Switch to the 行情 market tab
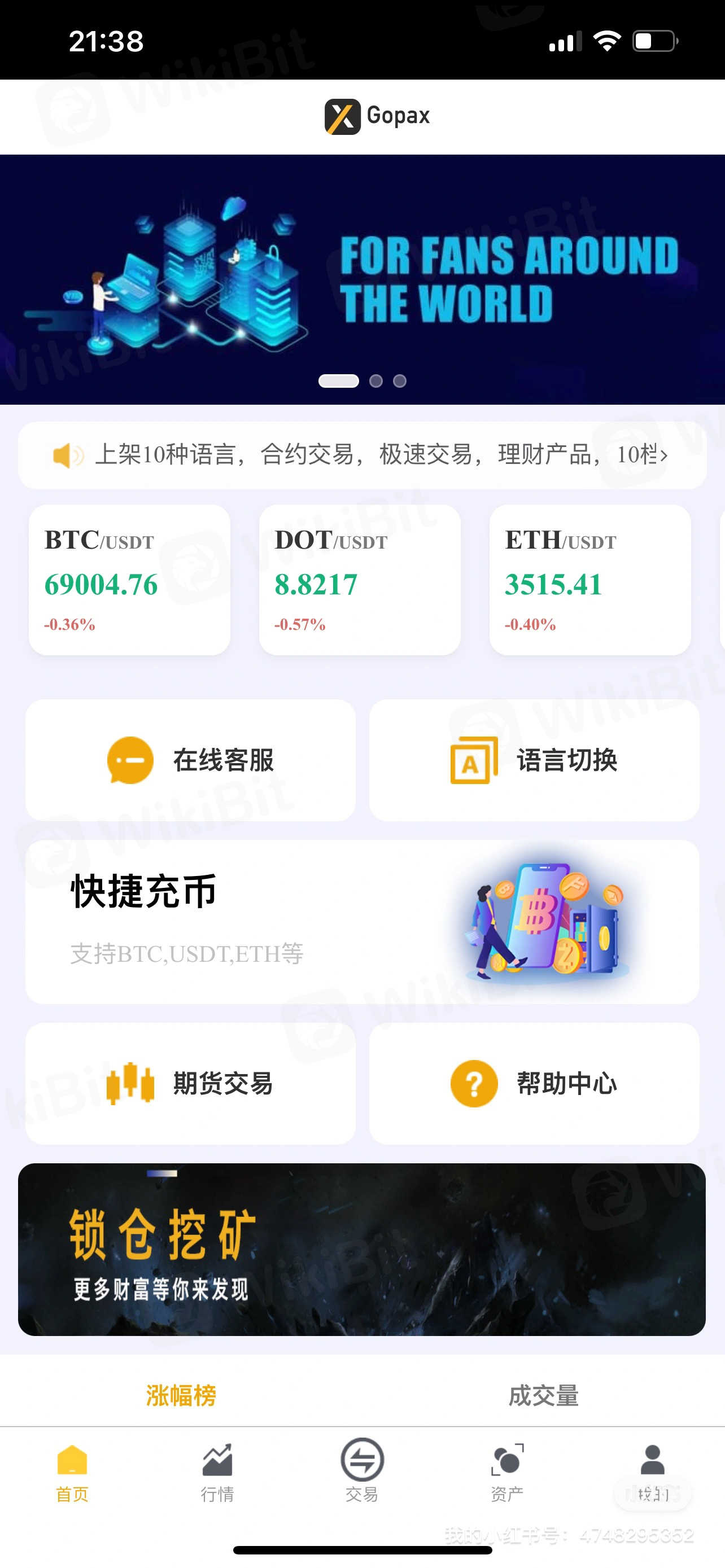Viewport: 725px width, 1568px height. [217, 1472]
